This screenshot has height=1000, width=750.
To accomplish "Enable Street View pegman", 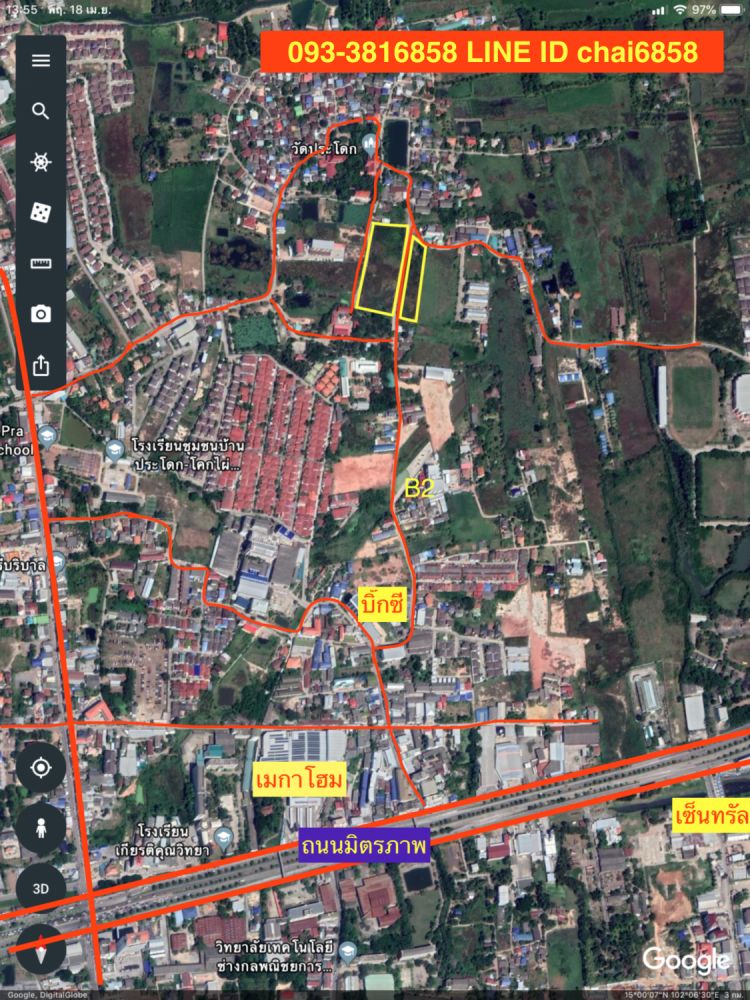I will [x=41, y=828].
